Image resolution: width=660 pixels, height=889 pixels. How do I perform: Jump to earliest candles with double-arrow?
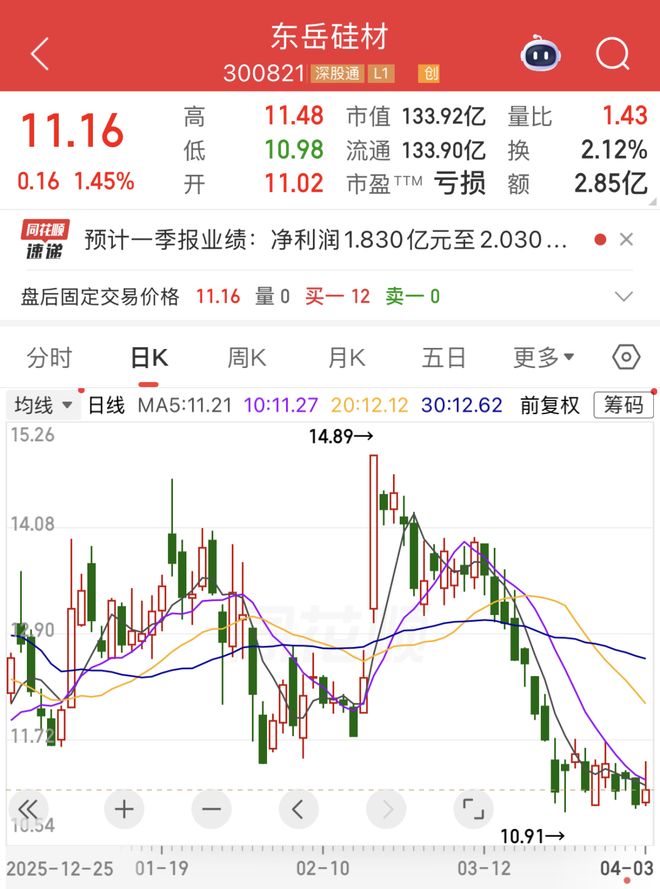point(28,809)
